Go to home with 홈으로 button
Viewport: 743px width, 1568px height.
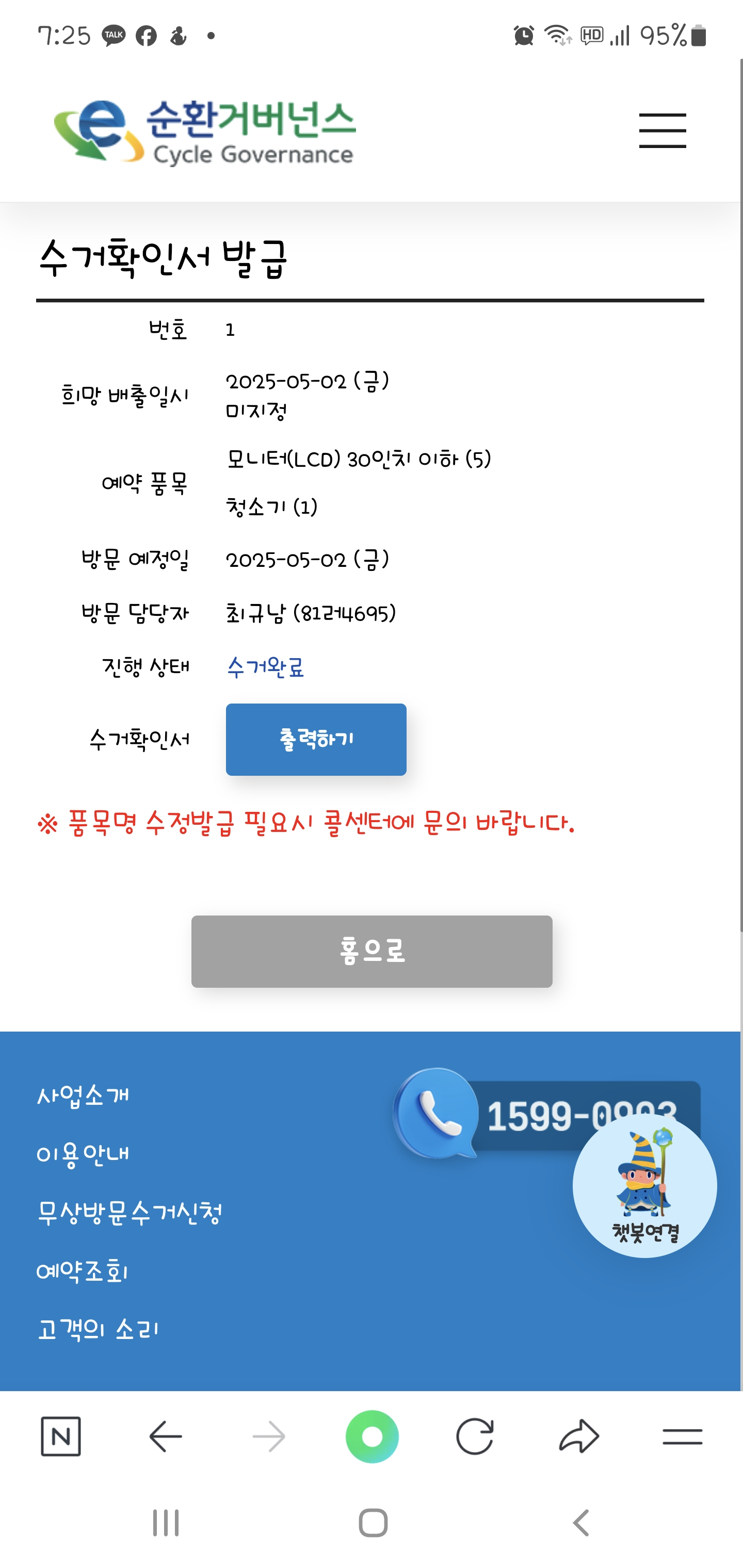tap(372, 951)
